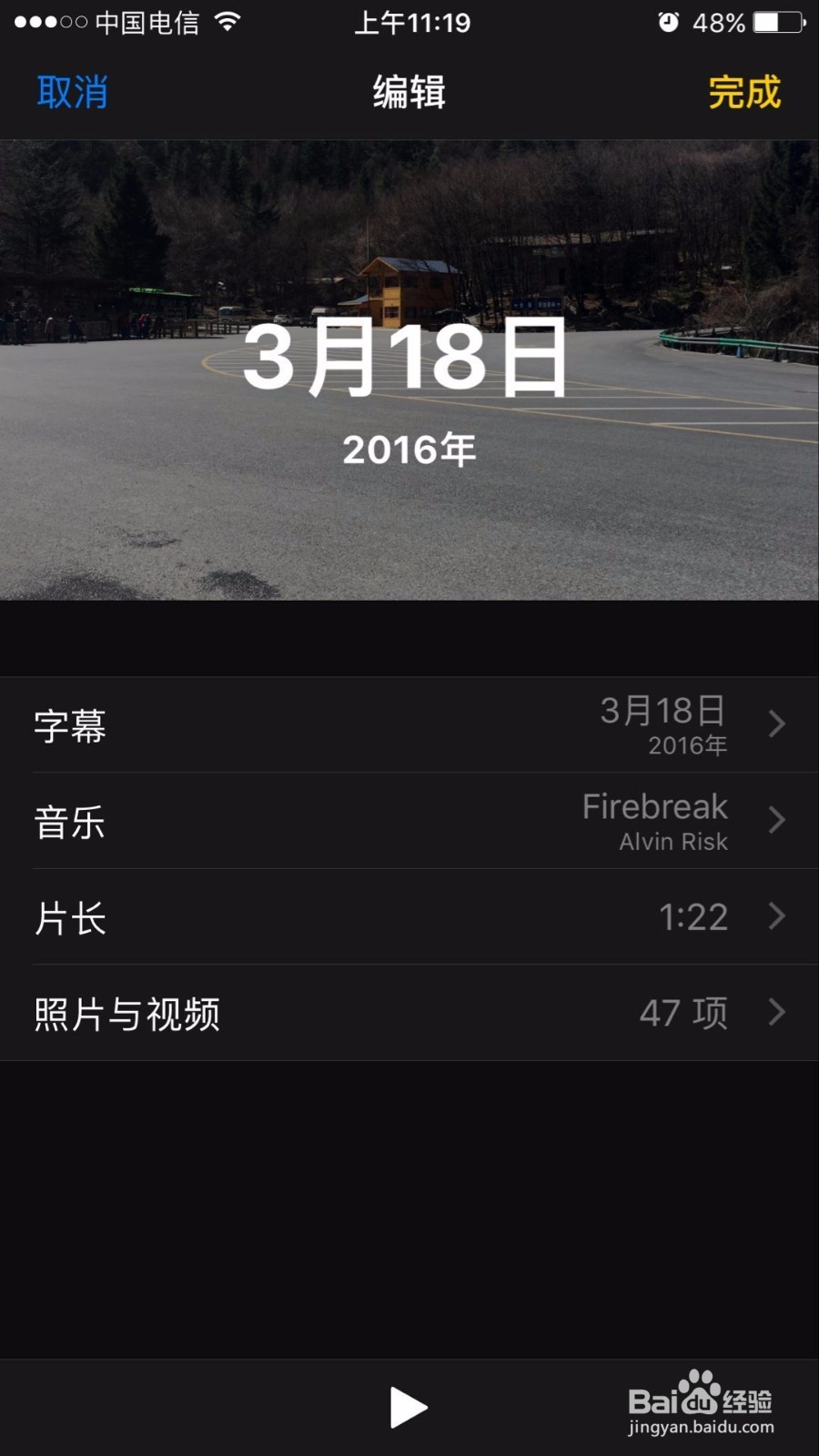Image resolution: width=819 pixels, height=1456 pixels.
Task: Tap the play button to preview the movie
Action: (x=409, y=1407)
